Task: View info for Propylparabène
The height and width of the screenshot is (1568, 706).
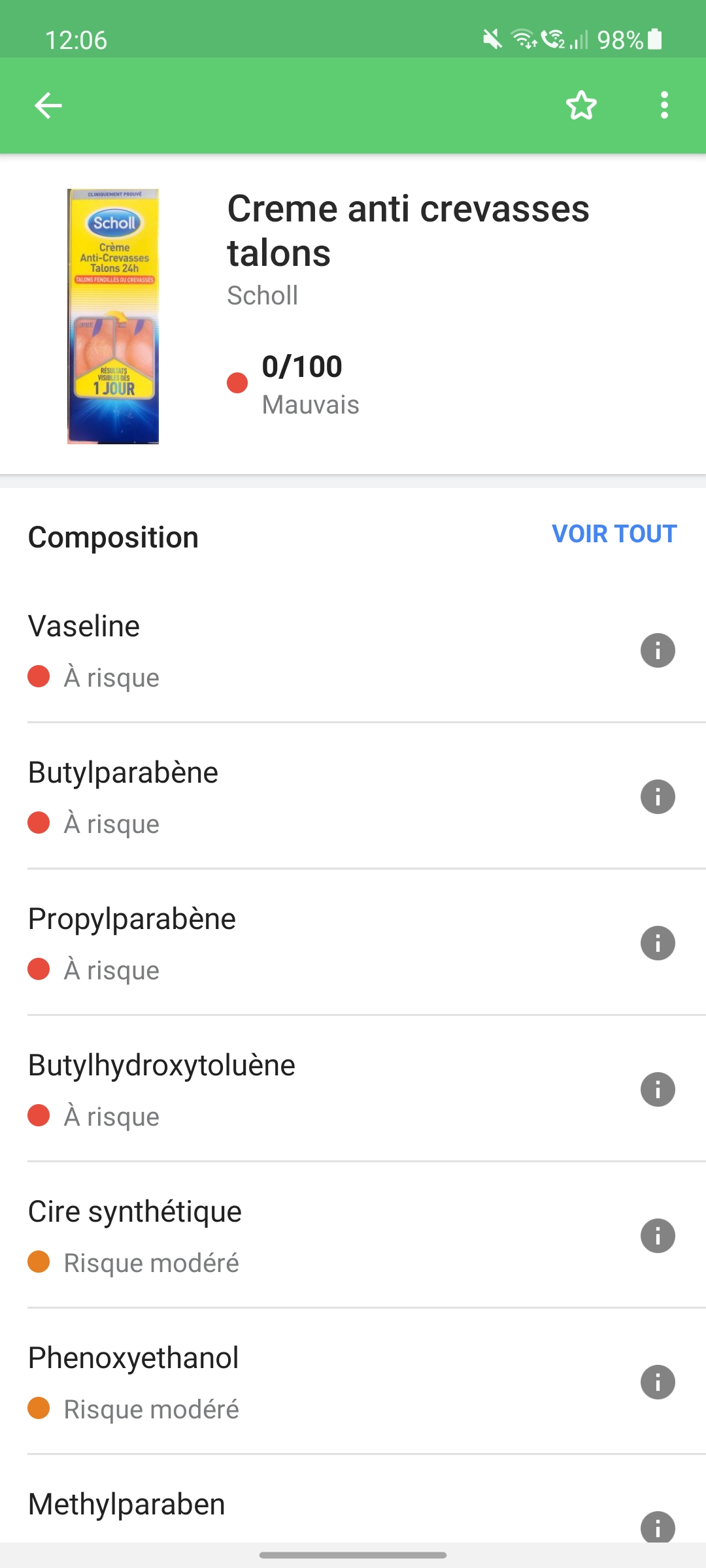Action: 658,943
